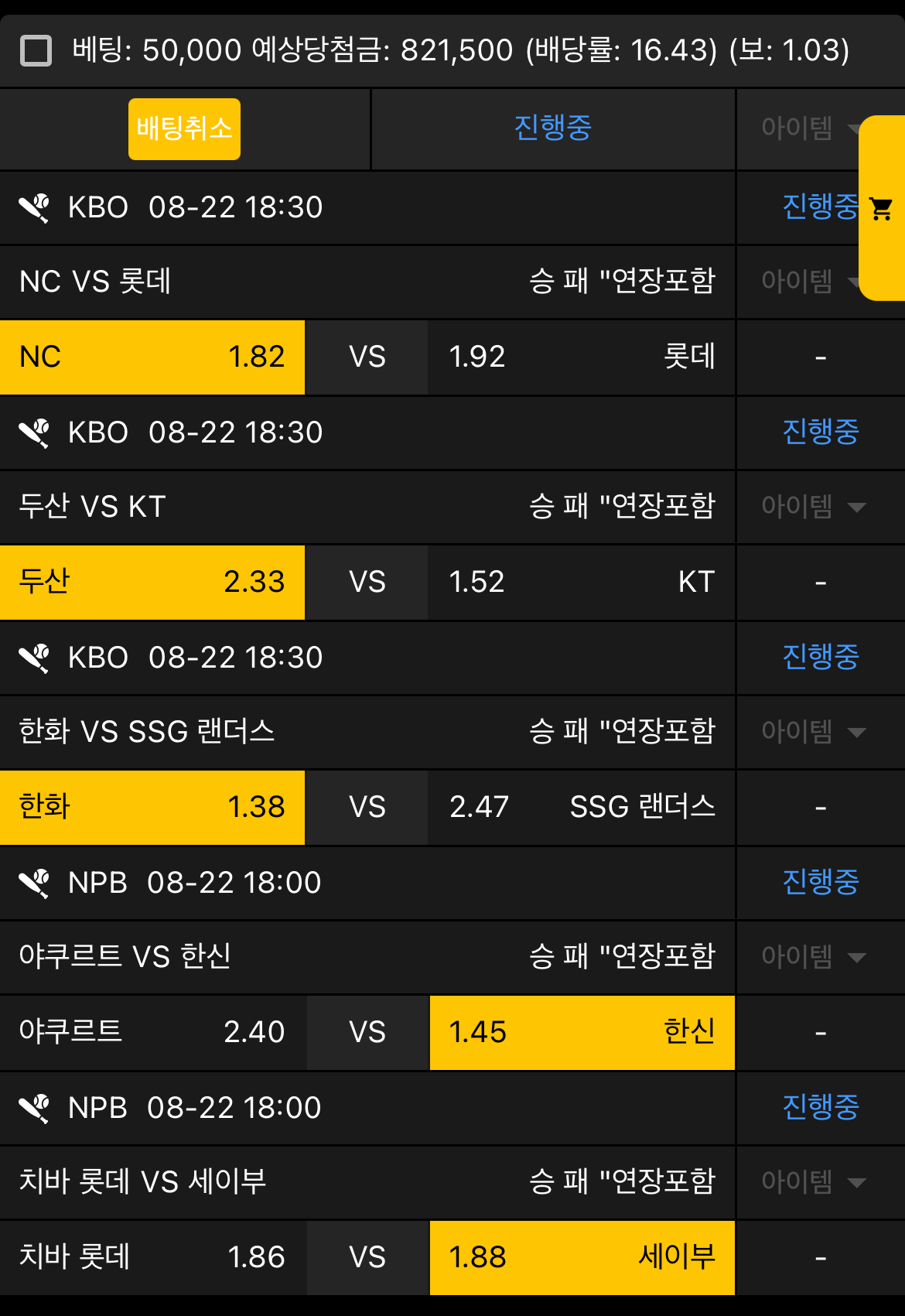This screenshot has height=1316, width=905.
Task: Select the 진행중 tab at the top
Action: click(552, 129)
